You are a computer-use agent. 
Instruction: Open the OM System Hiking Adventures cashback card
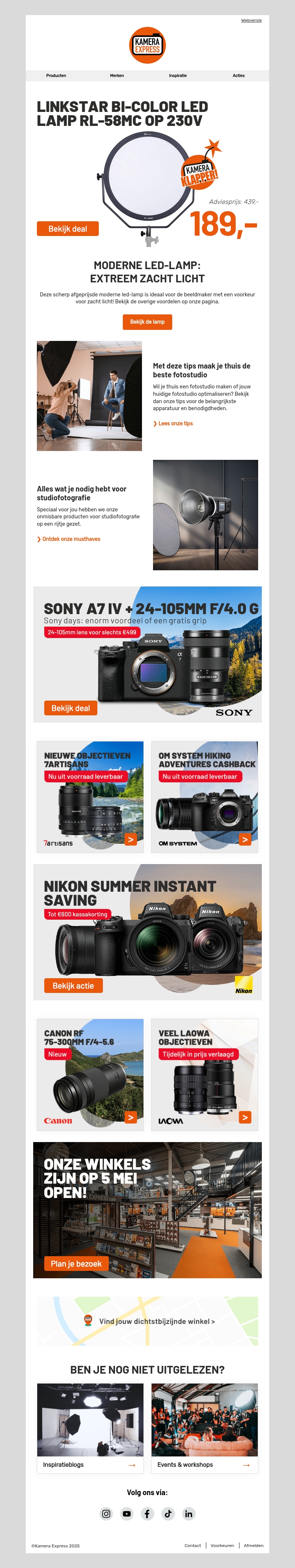click(204, 796)
